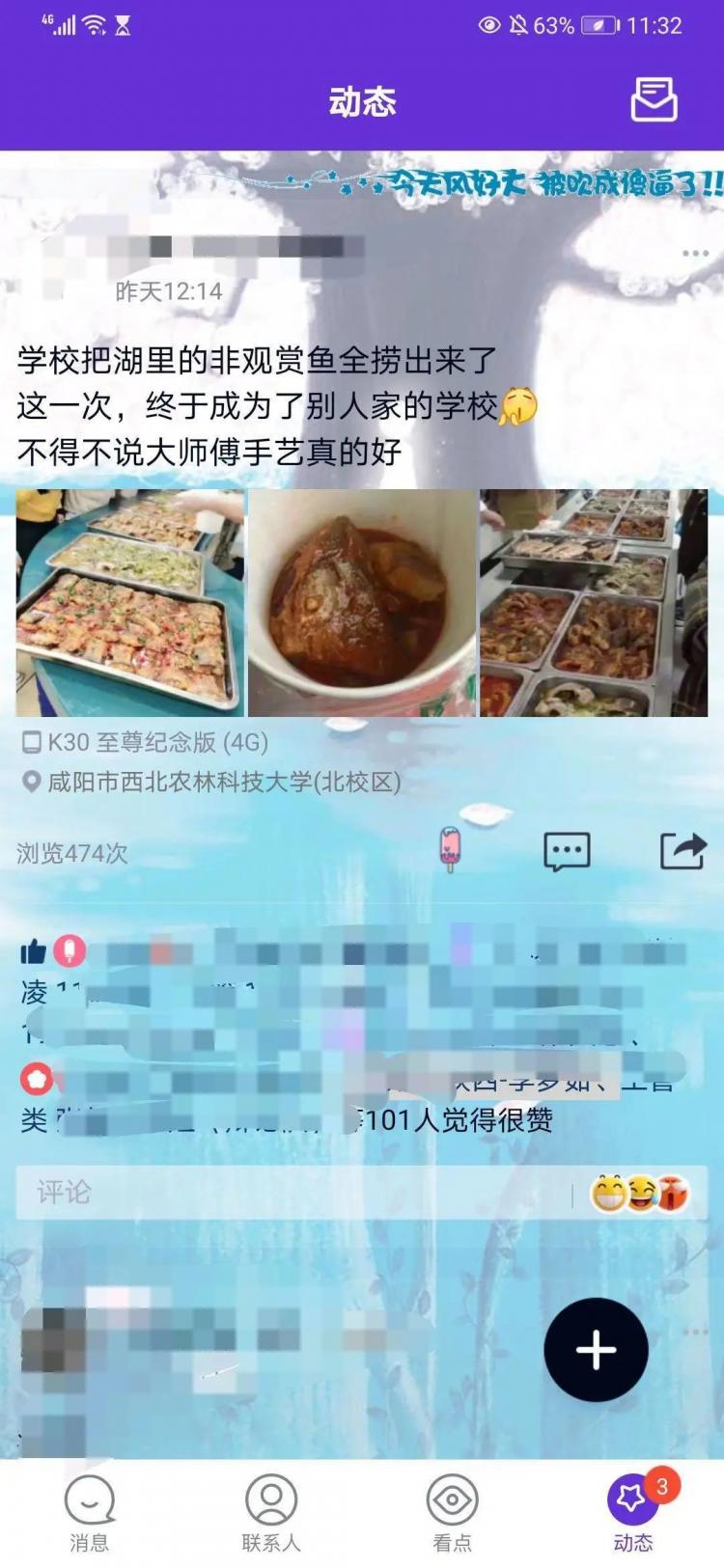View the first photo of fish trays
Screen dimensions: 724x1568
(x=129, y=602)
